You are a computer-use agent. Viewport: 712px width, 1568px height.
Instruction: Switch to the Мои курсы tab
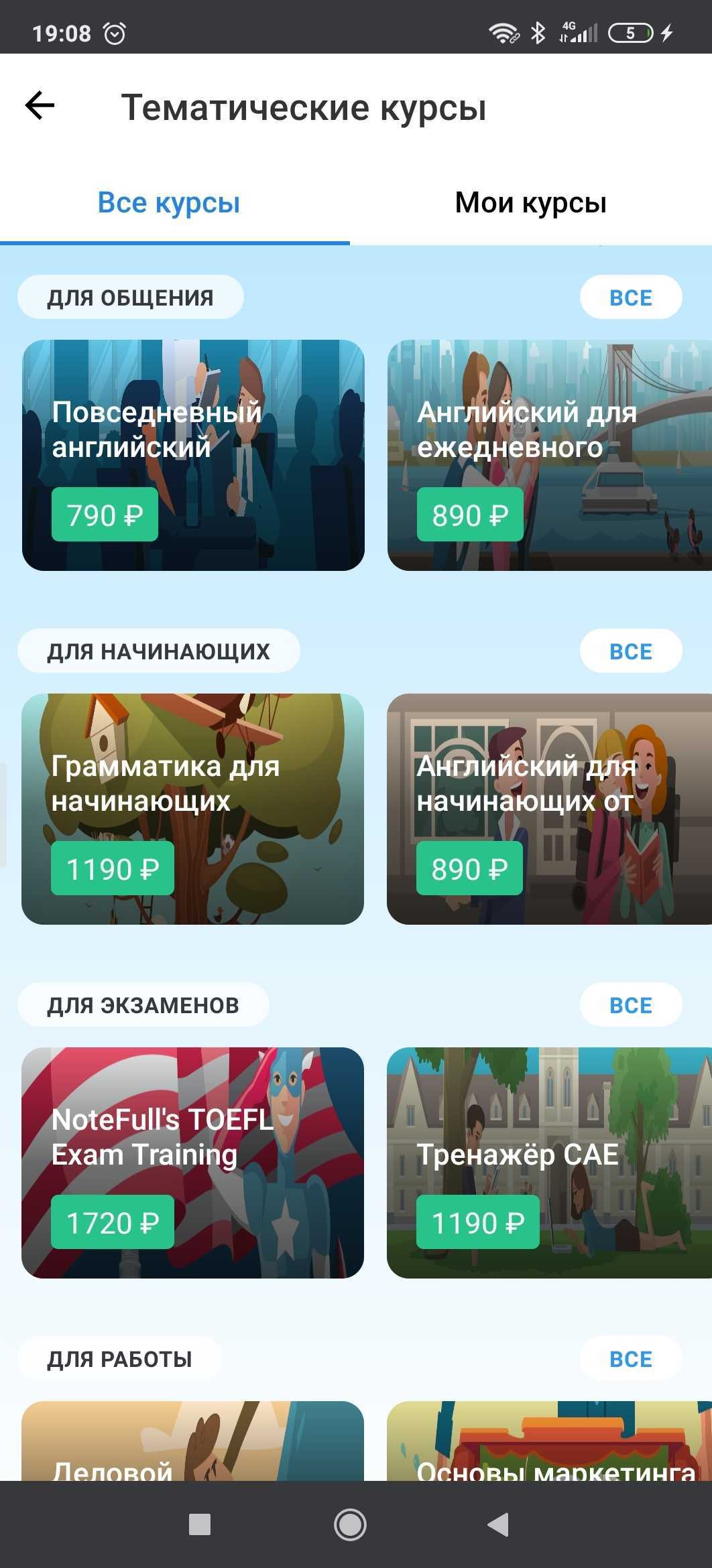(x=530, y=202)
